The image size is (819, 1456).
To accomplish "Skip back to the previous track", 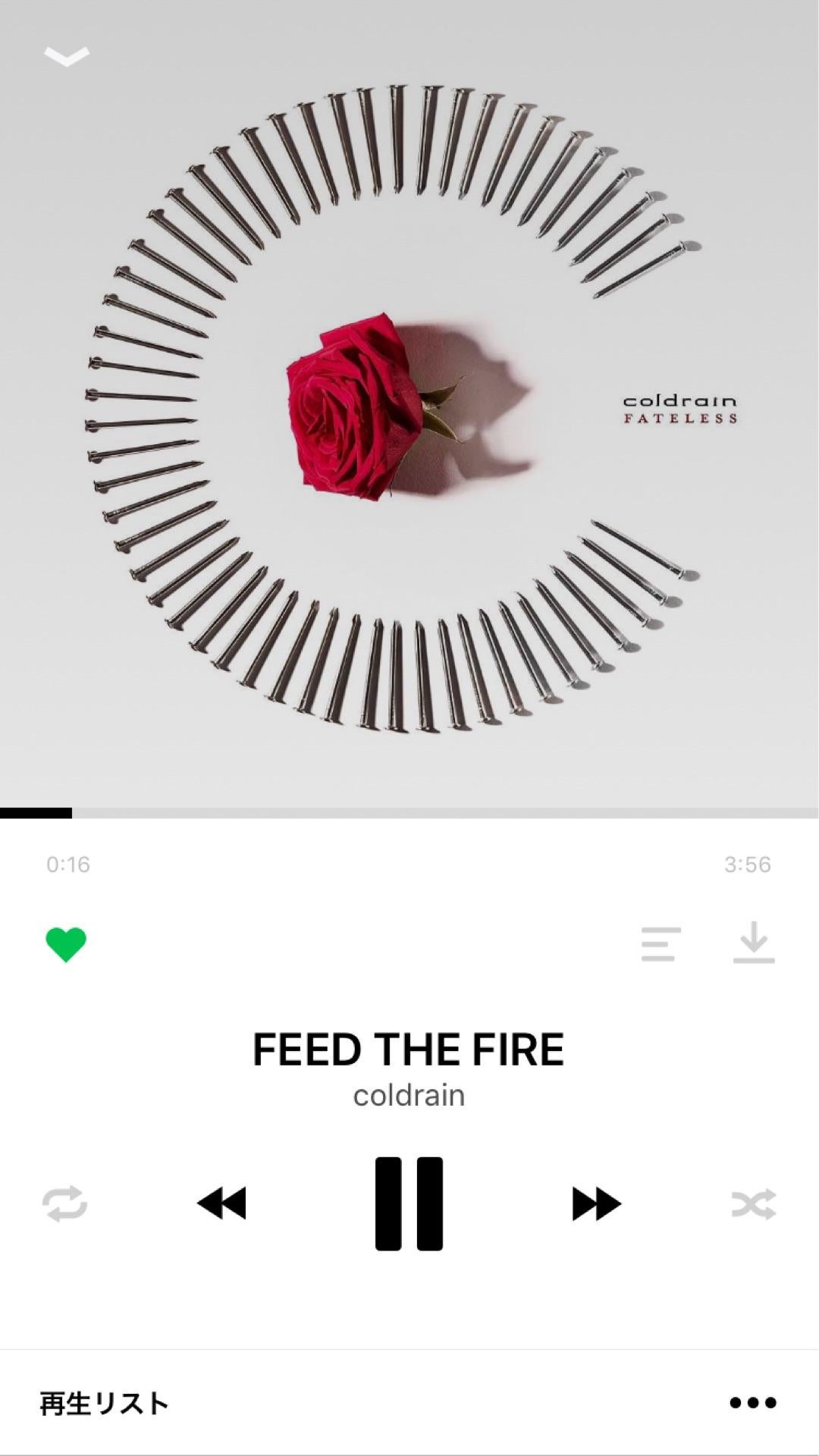I will tap(221, 1203).
